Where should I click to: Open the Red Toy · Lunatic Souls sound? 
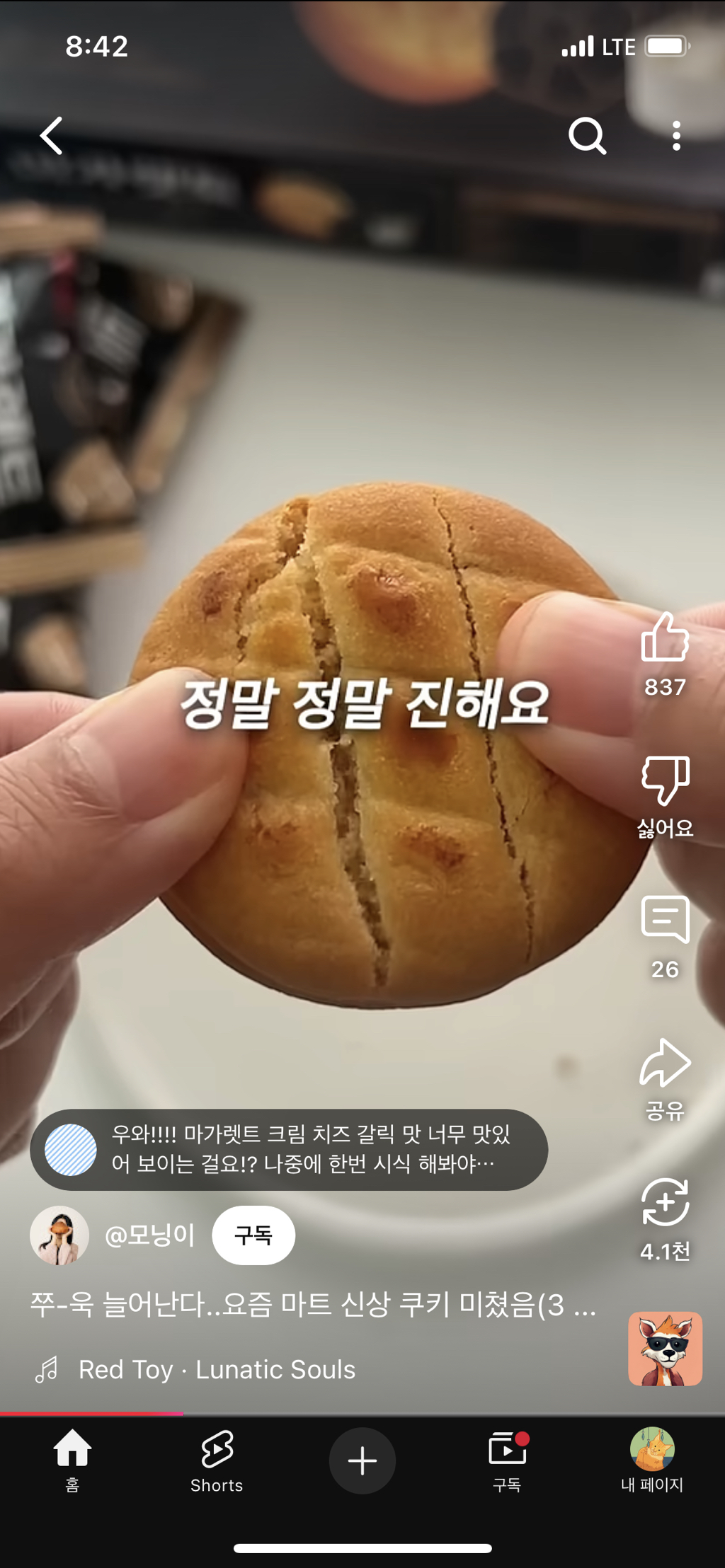pyautogui.click(x=216, y=1370)
